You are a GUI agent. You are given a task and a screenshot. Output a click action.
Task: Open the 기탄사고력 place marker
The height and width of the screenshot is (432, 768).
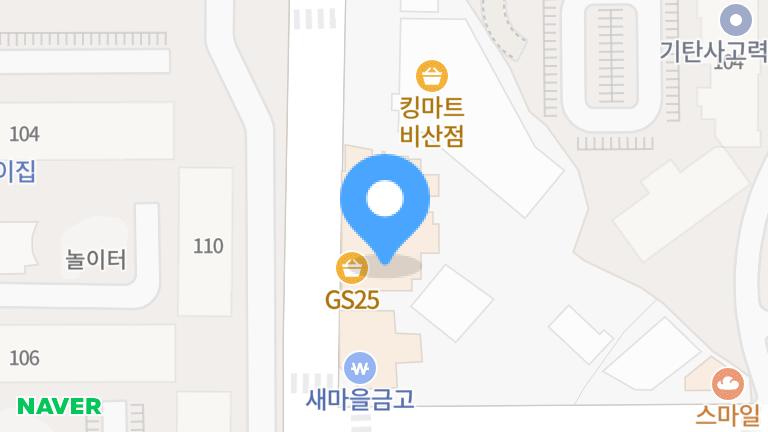click(x=736, y=20)
